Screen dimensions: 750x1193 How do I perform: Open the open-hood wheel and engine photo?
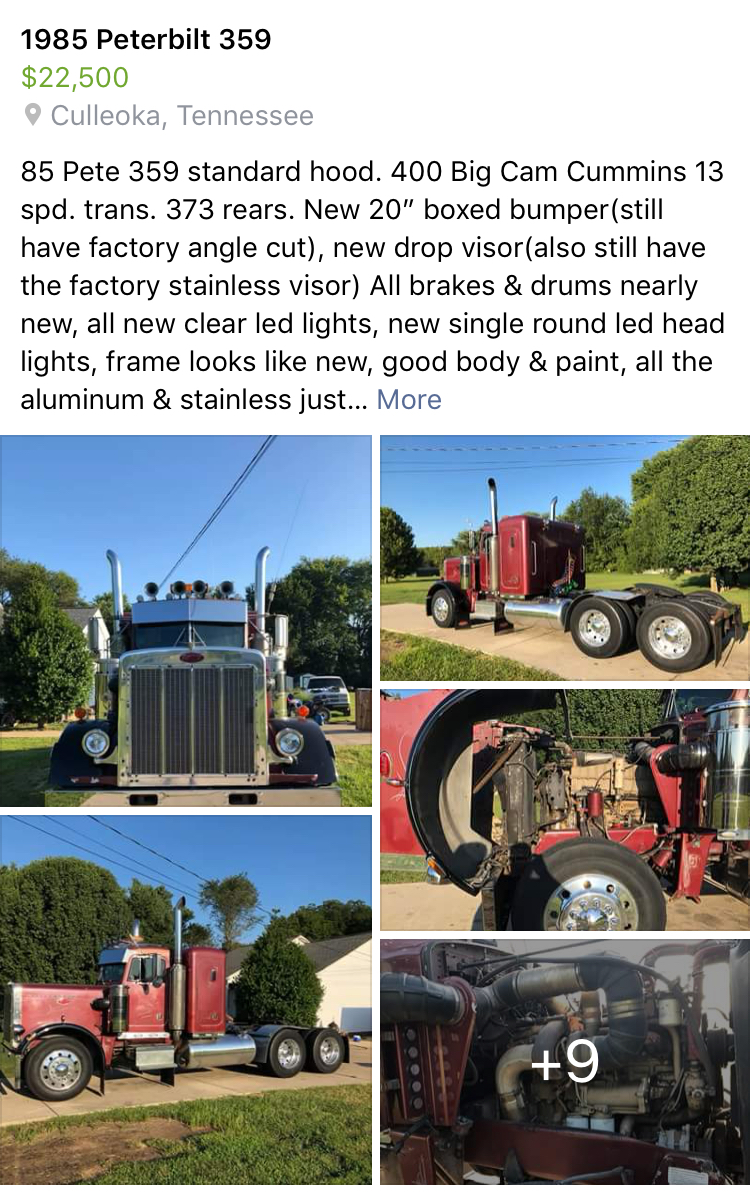tap(565, 810)
